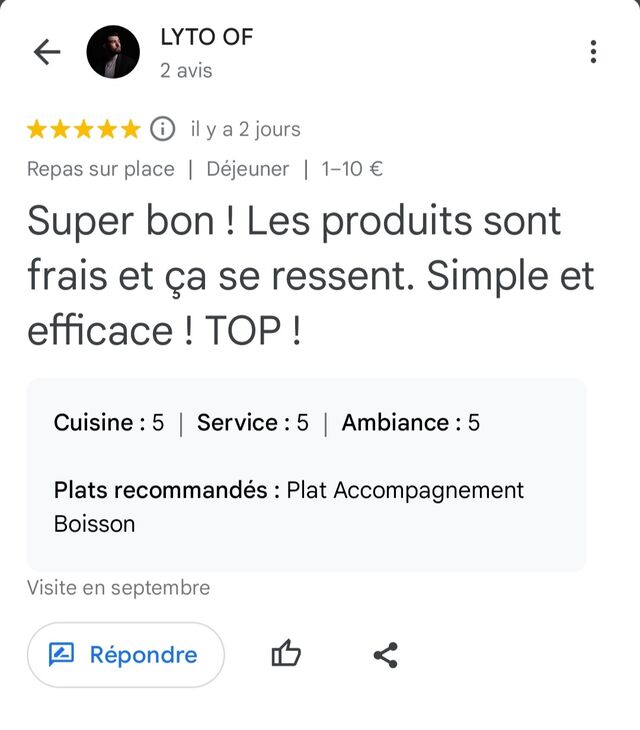Share this review
The height and width of the screenshot is (730, 640).
tap(385, 655)
